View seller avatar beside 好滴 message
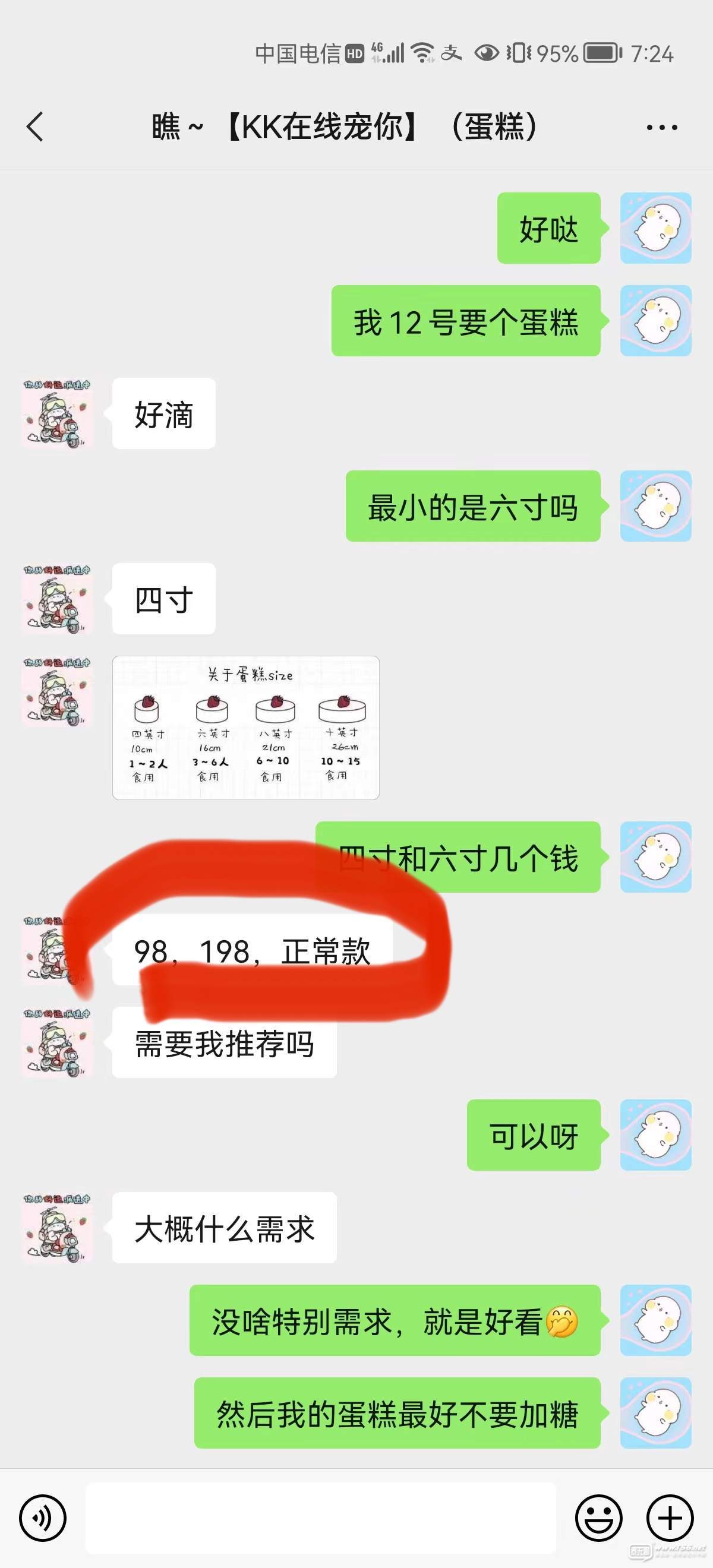Screen dimensions: 713x1568 [57, 413]
